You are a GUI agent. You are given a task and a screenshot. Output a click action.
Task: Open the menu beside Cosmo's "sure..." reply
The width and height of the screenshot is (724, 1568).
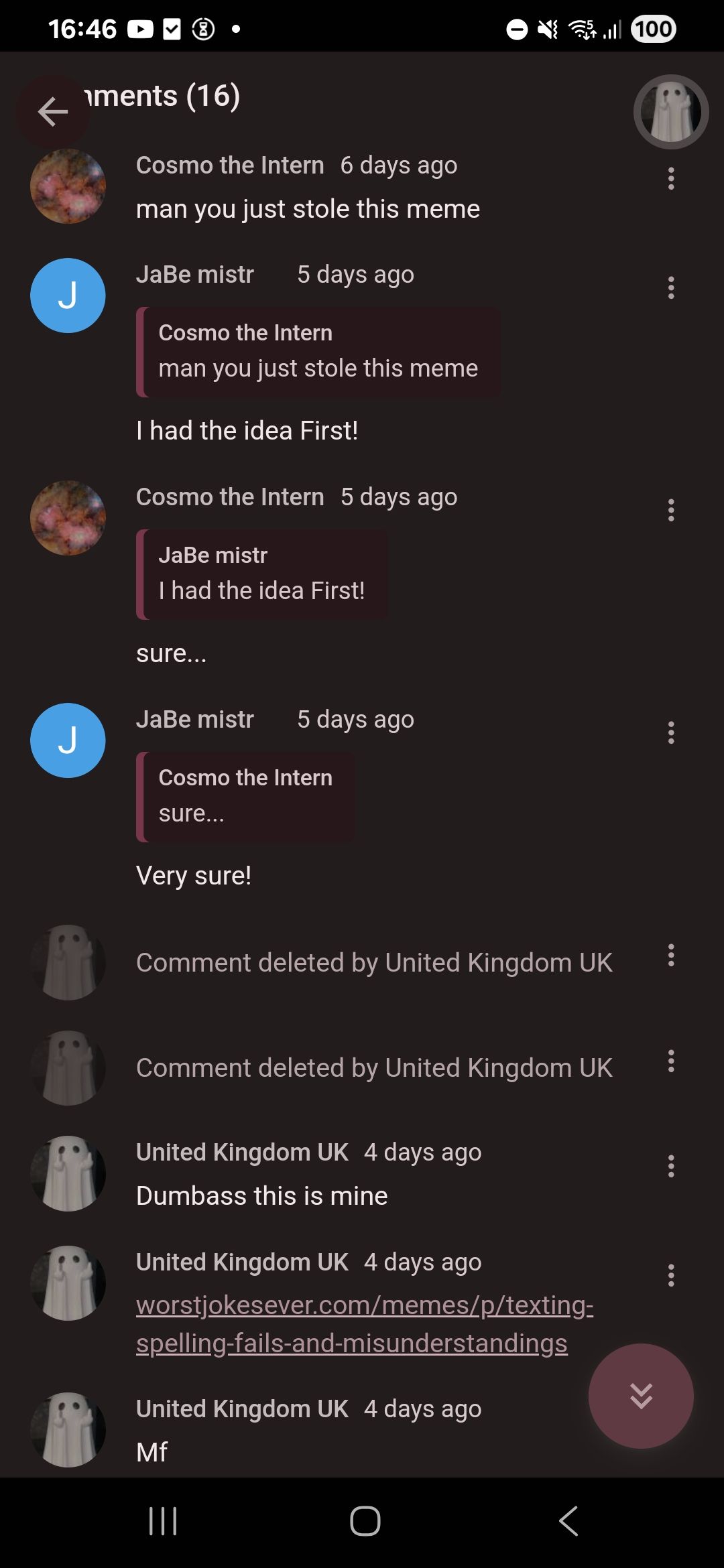pos(670,511)
